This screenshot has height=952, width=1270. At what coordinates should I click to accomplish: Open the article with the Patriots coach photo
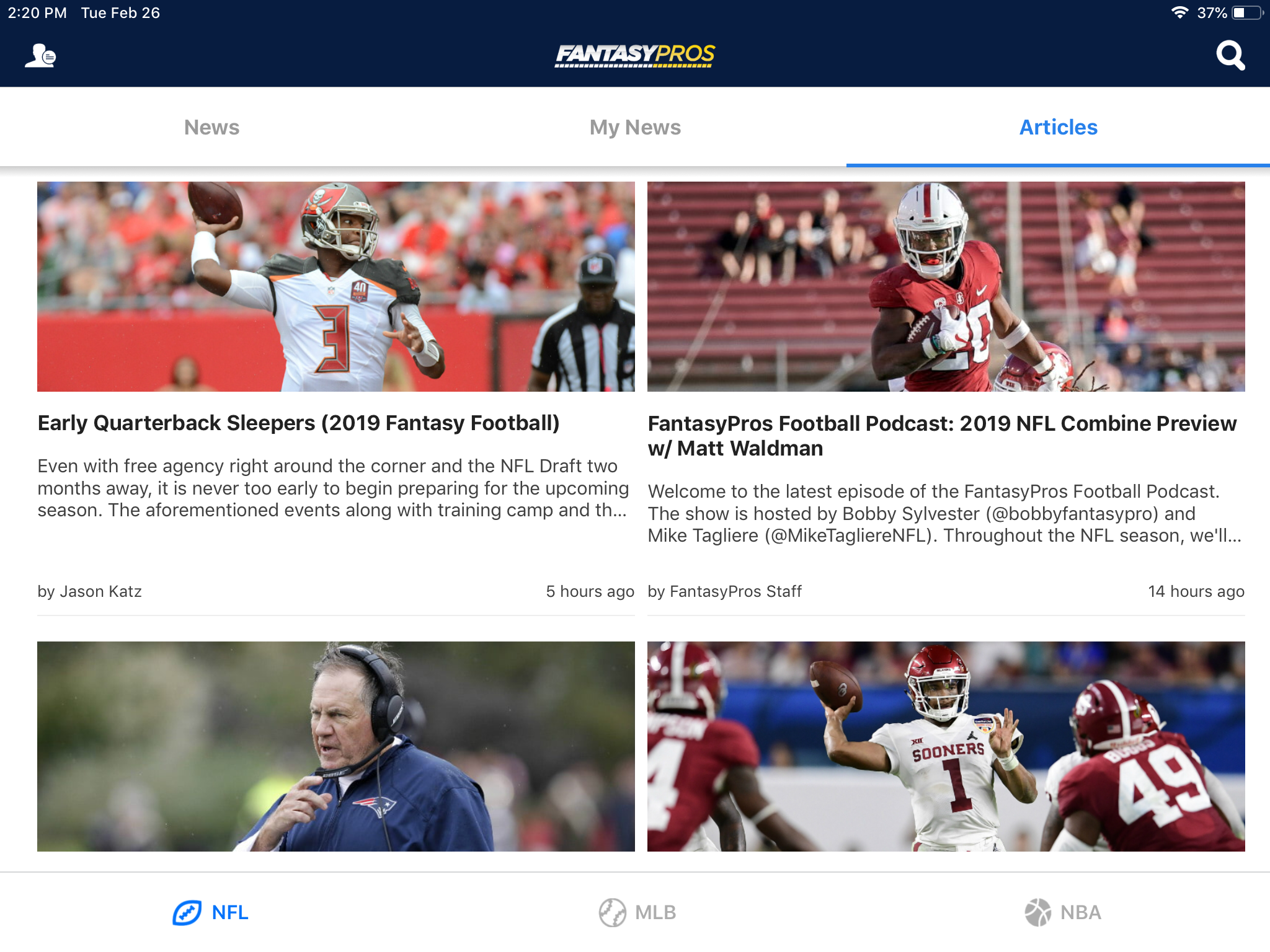pyautogui.click(x=335, y=746)
